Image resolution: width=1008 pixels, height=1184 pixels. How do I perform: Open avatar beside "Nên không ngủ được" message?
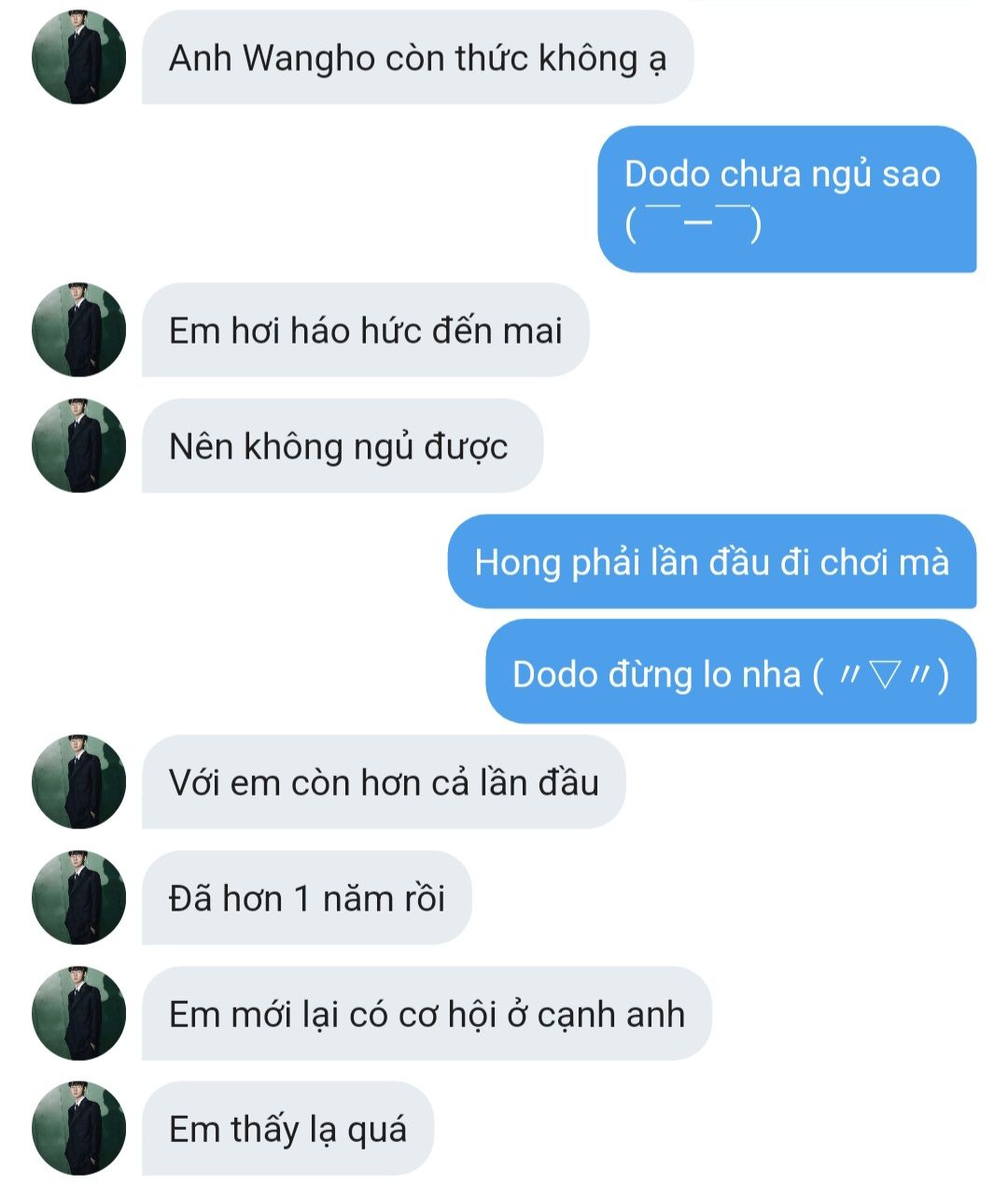point(78,445)
